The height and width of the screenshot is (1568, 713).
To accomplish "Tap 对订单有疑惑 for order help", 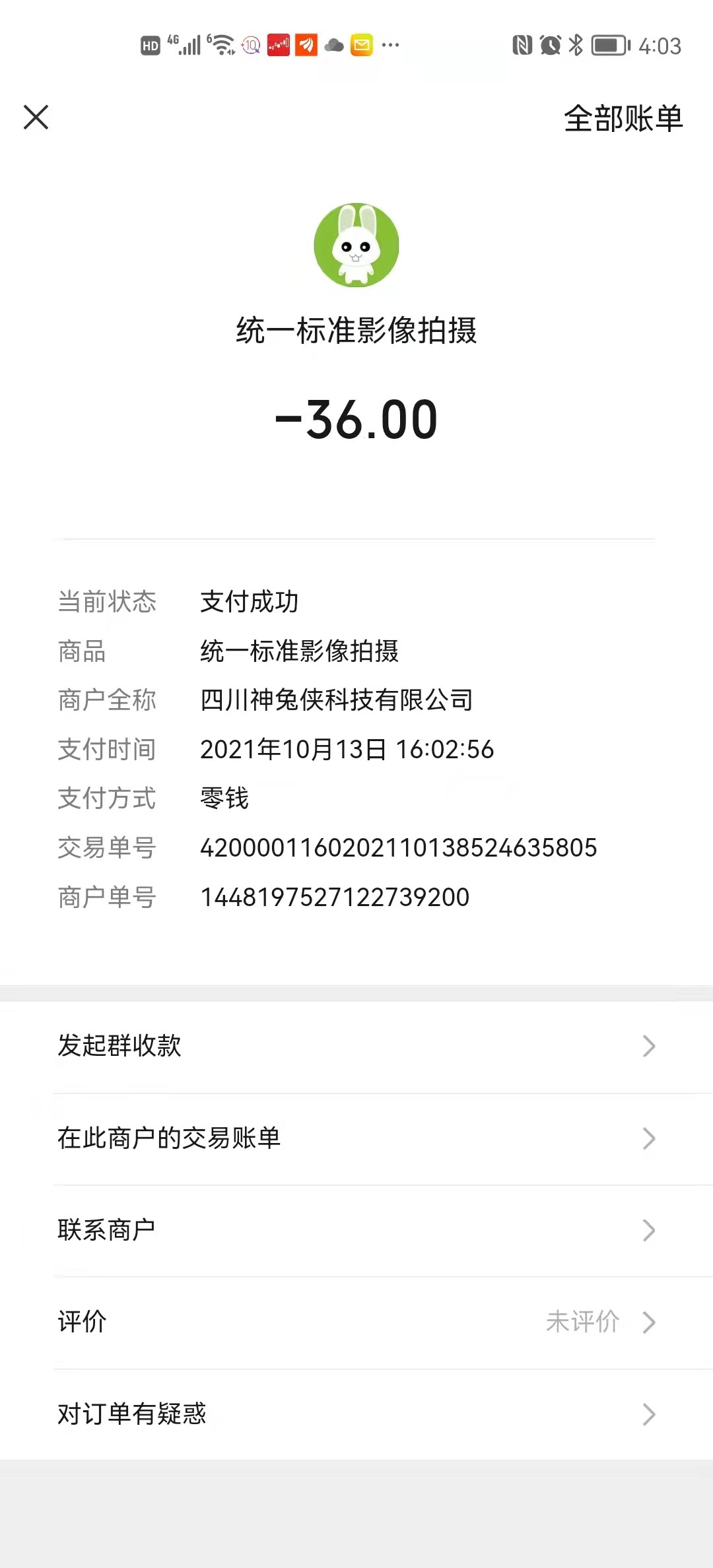I will (x=356, y=1414).
